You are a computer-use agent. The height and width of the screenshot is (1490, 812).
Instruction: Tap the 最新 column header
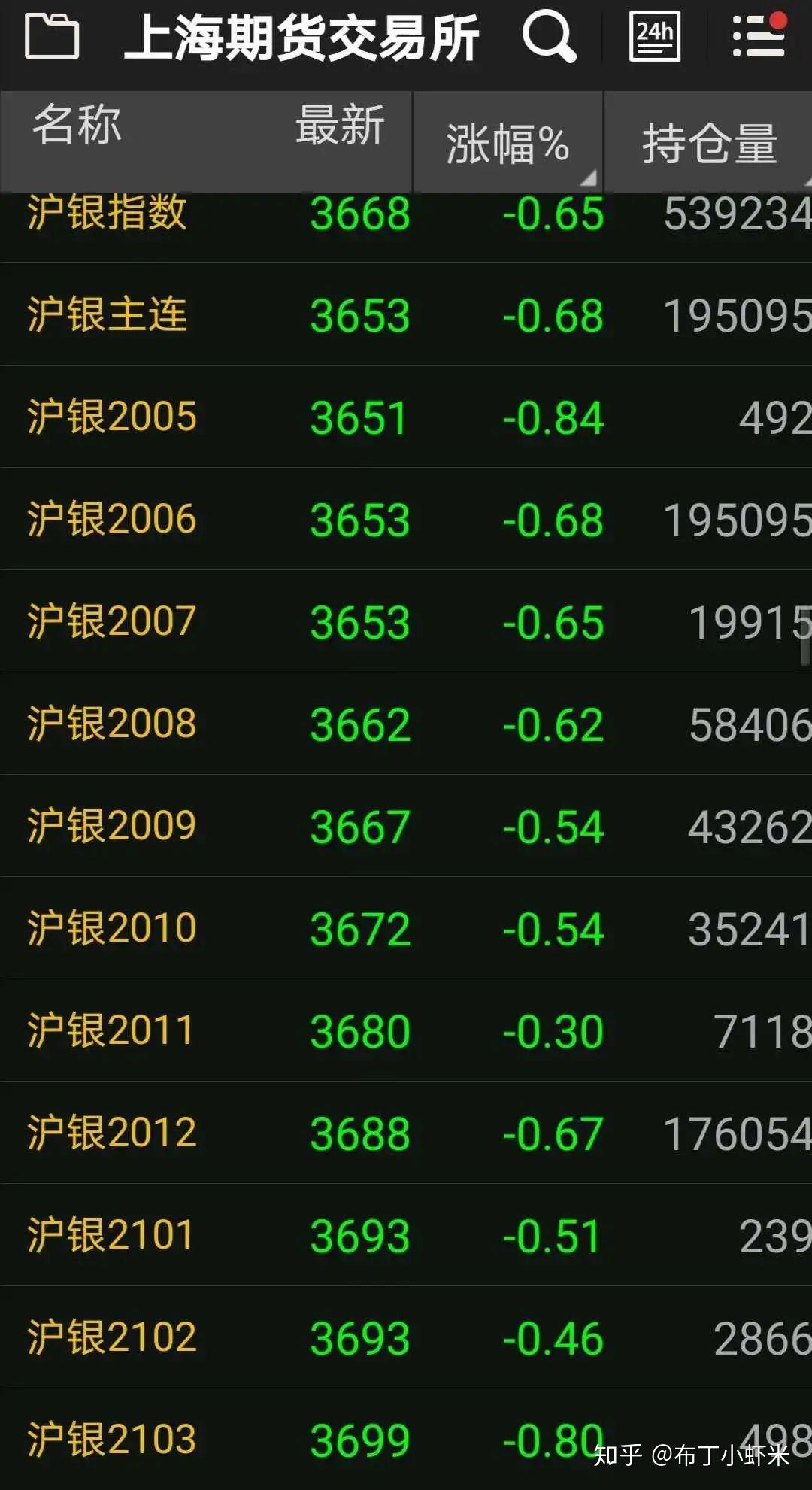340,125
